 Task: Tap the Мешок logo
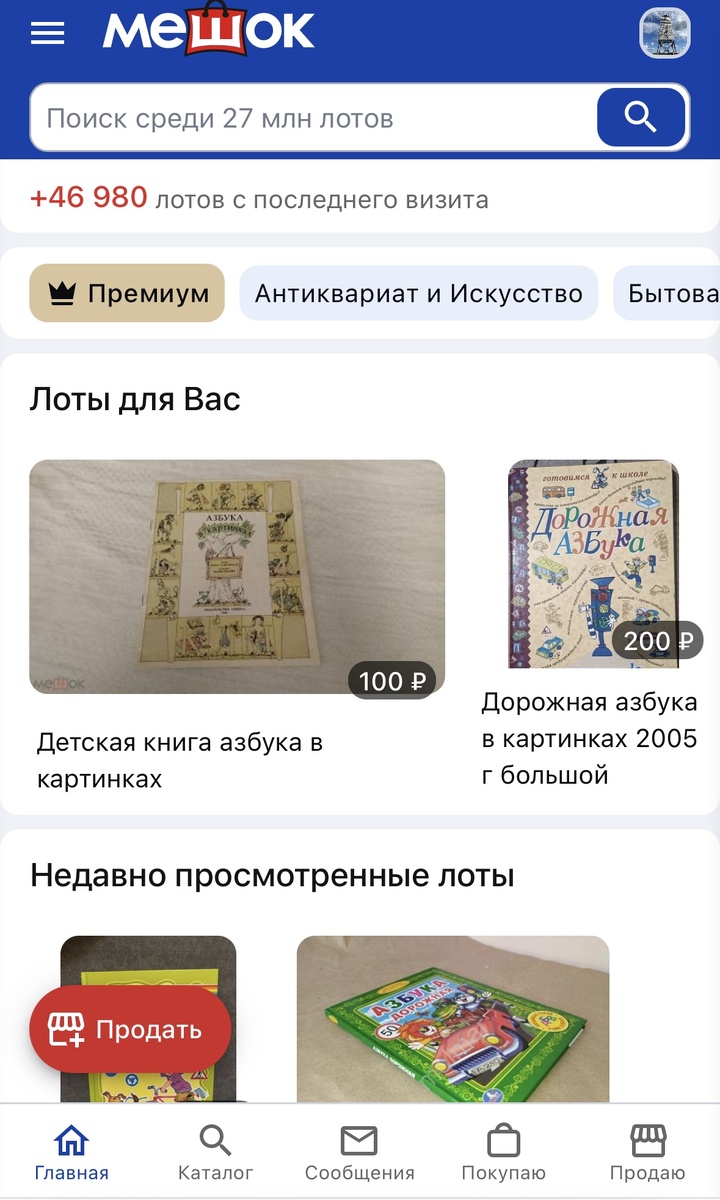[x=208, y=30]
